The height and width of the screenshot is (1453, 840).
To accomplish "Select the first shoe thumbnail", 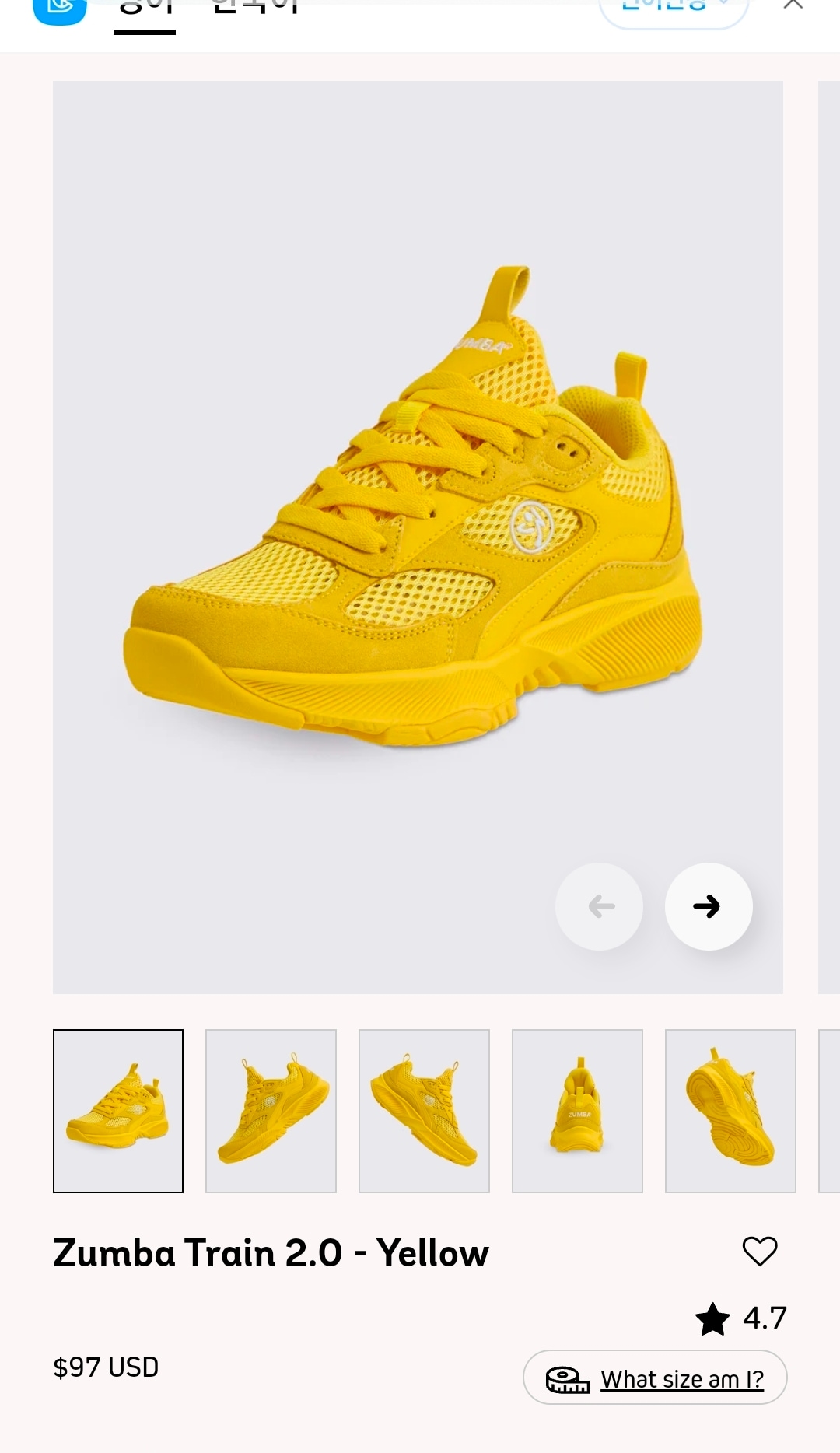I will (118, 1111).
